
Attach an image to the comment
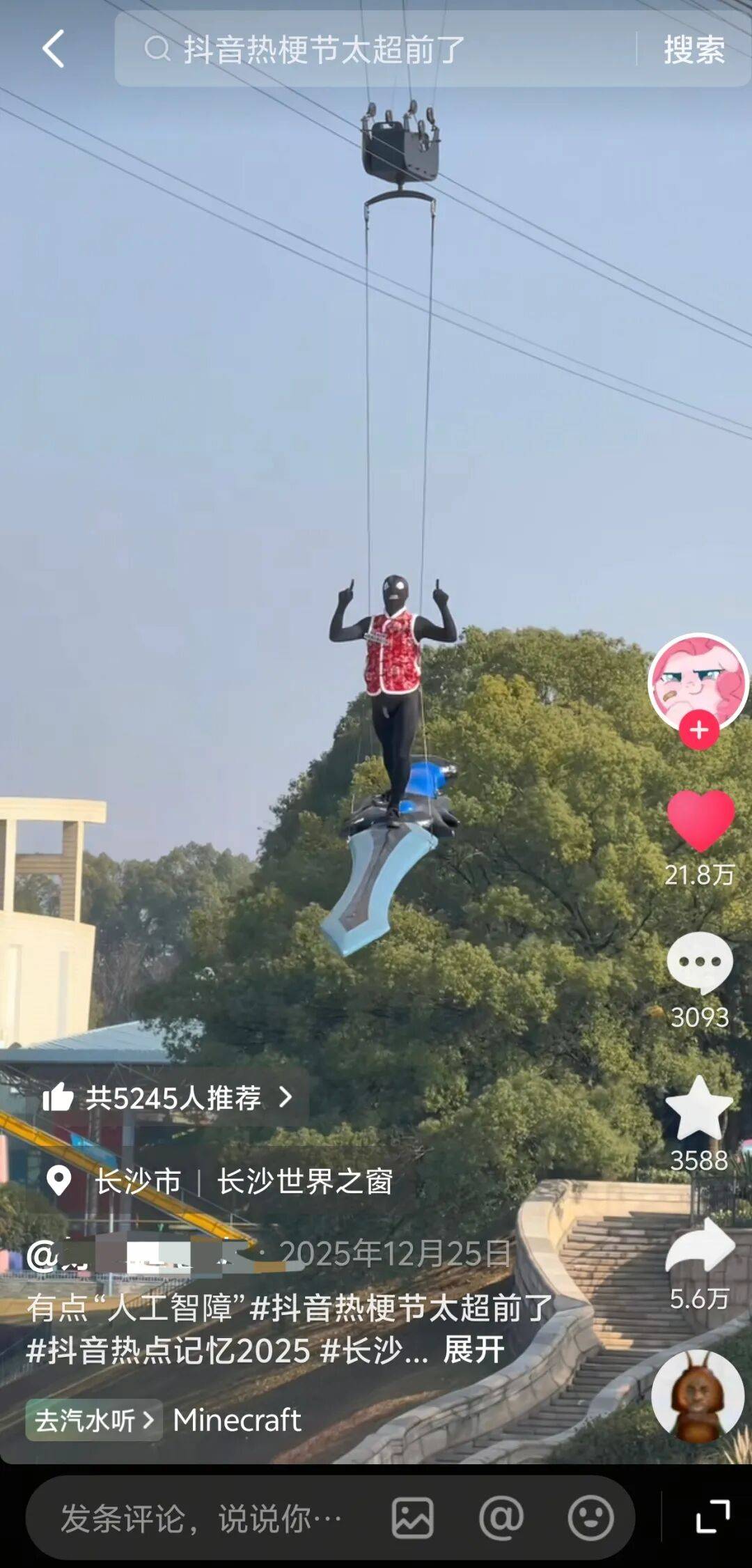click(412, 1519)
